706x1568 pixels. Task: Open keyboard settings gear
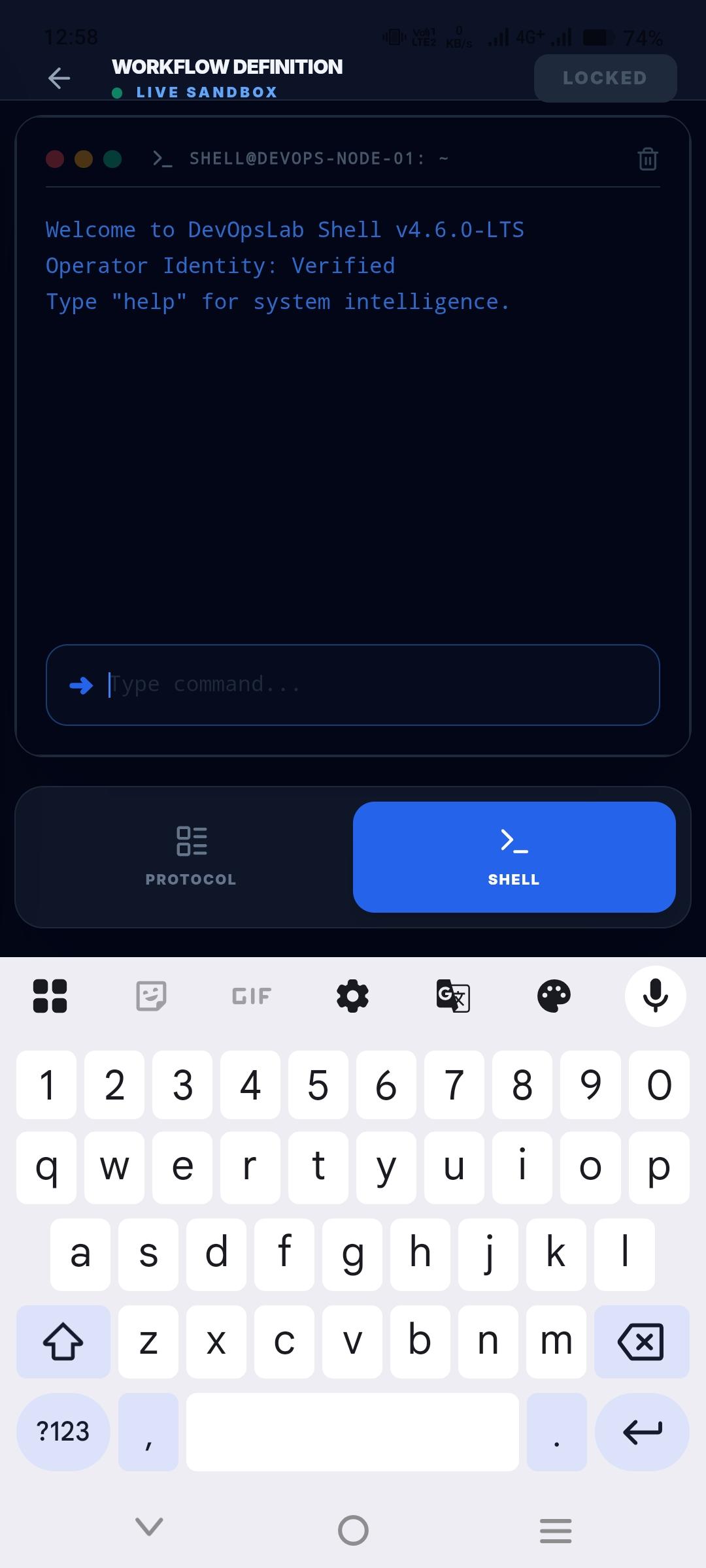tap(352, 996)
